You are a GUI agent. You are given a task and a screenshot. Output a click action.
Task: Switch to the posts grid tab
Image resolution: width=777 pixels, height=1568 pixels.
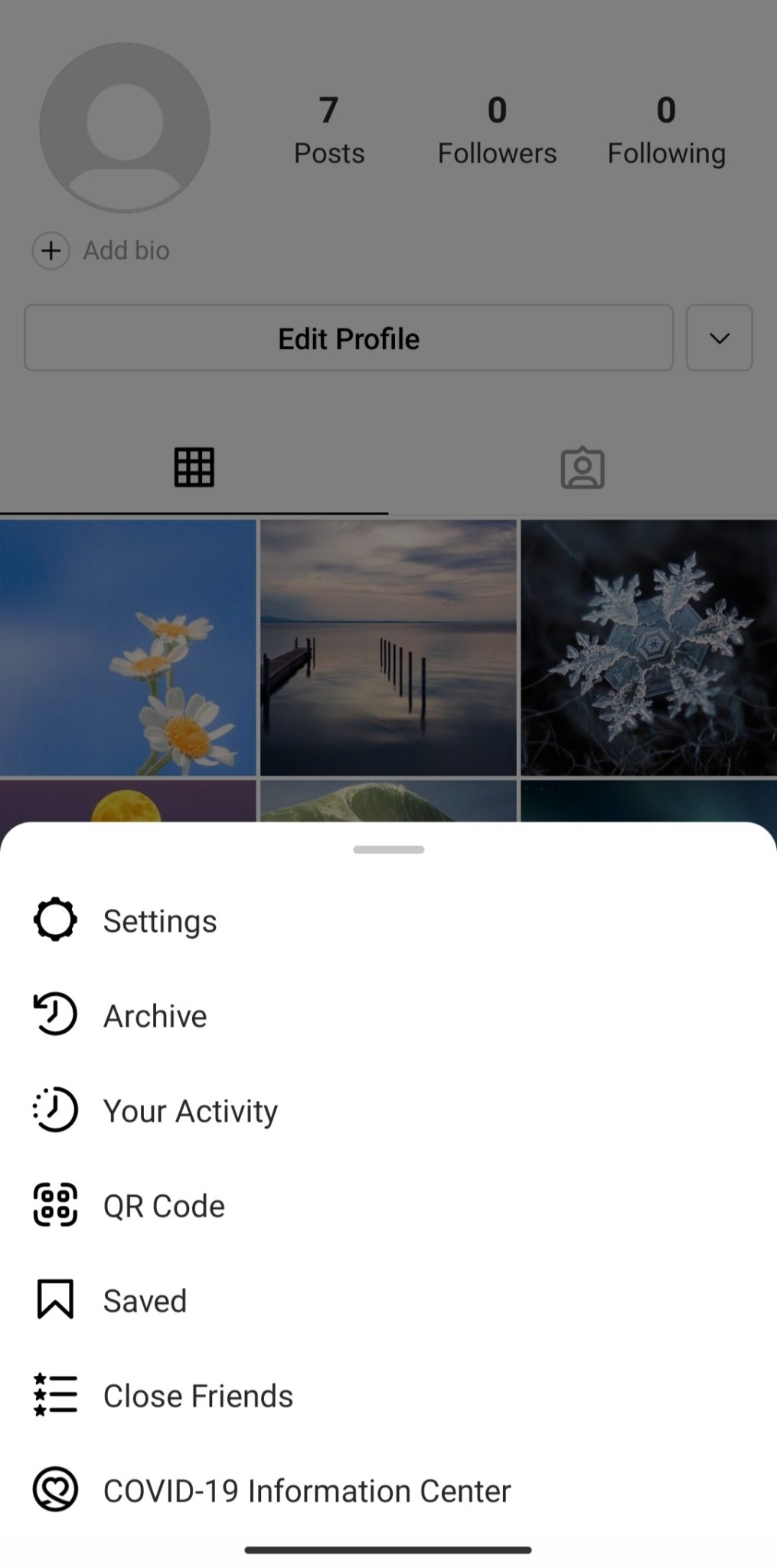194,466
